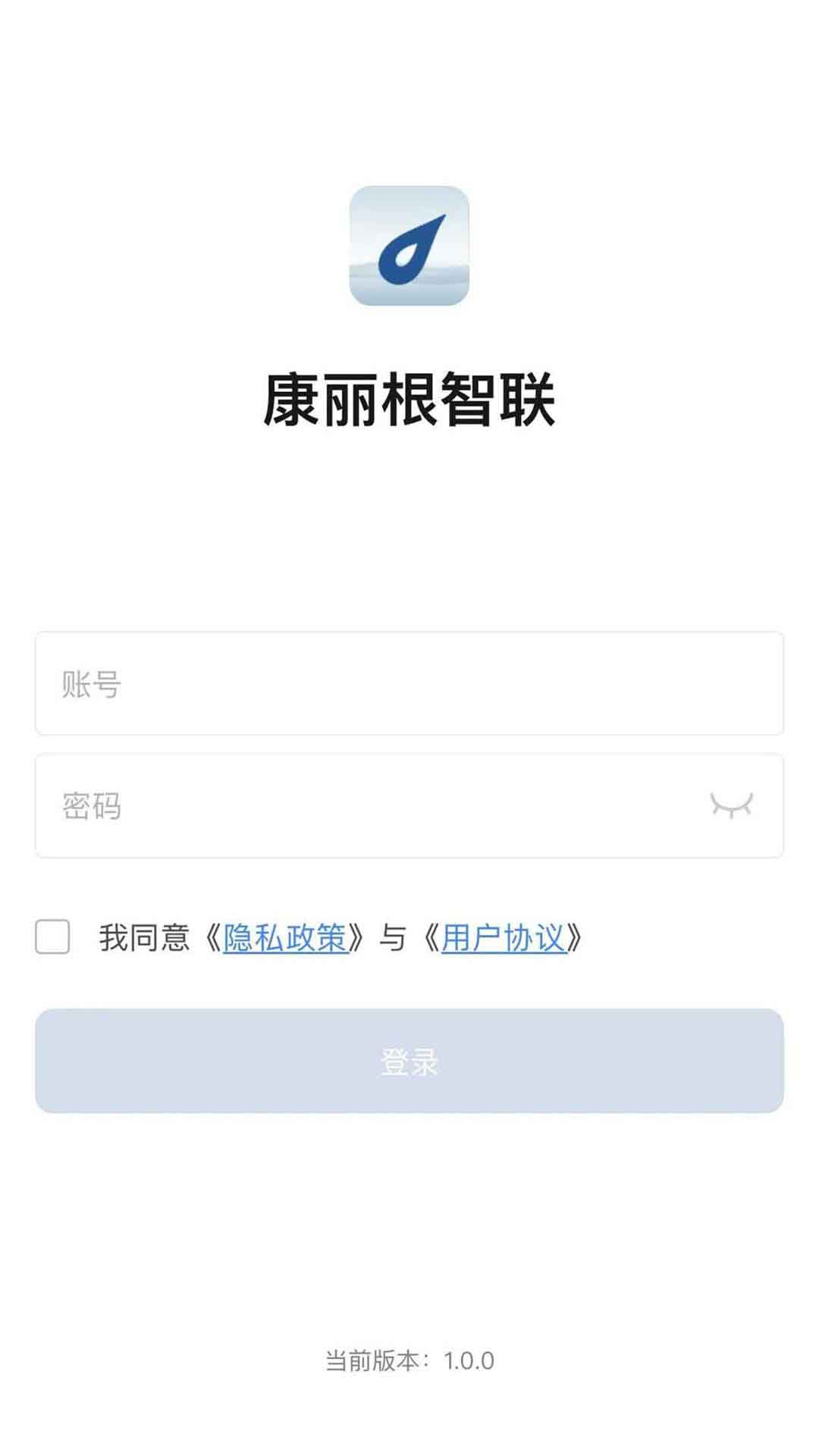Open the 隐私政策 privacy policy link

(285, 938)
